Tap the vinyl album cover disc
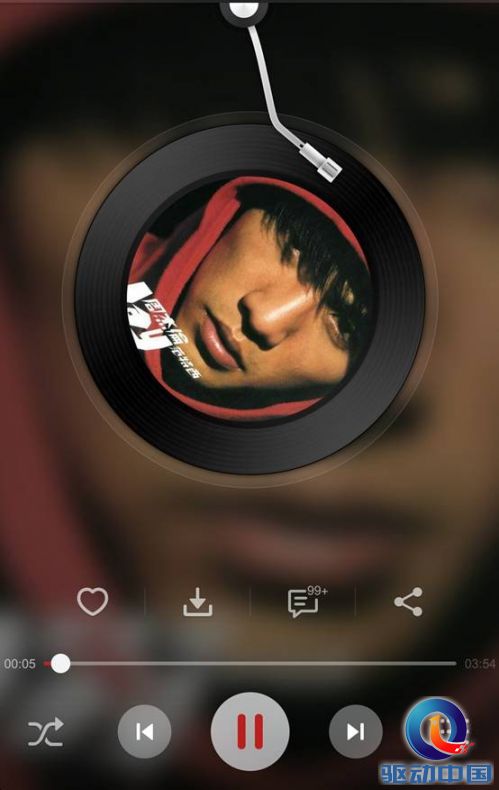 250,298
